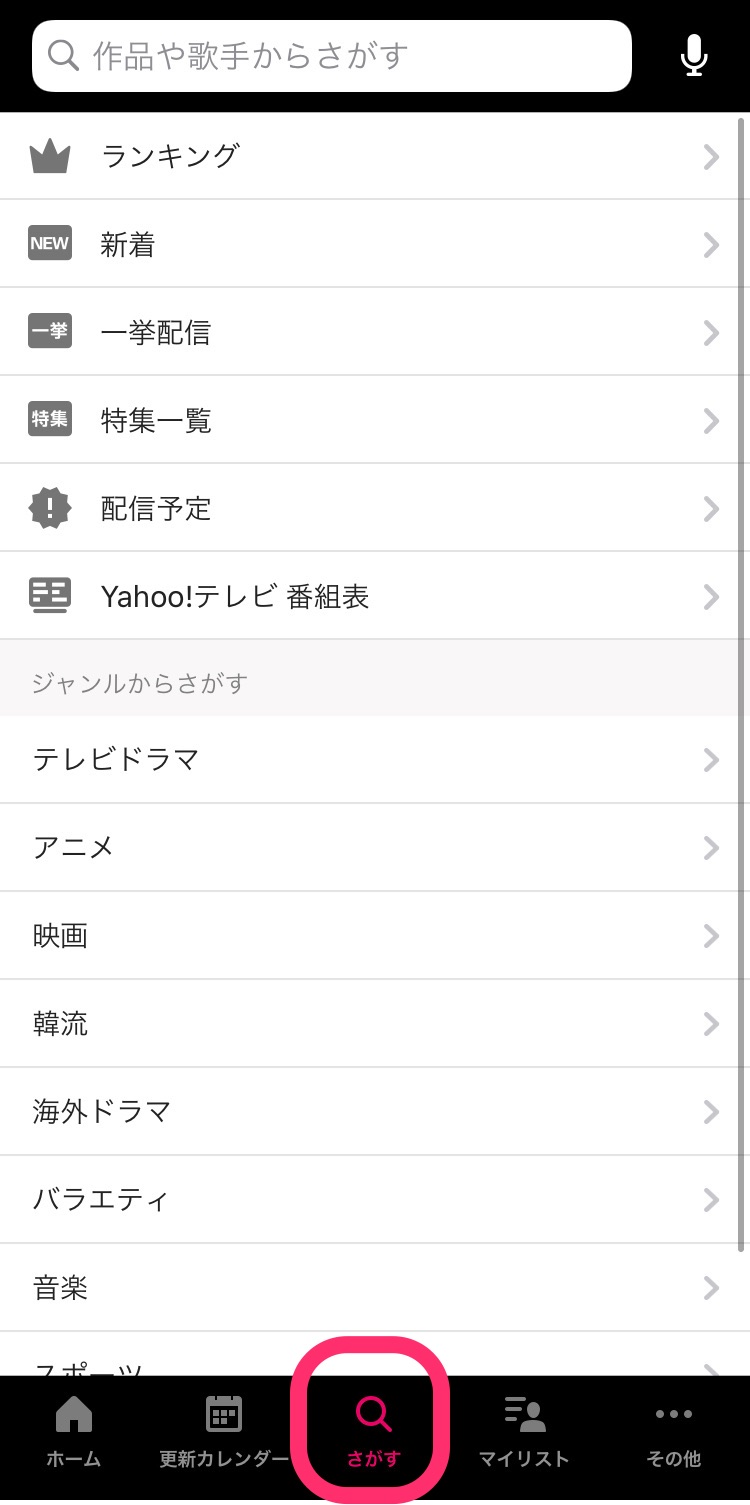
Task: Open the 新着 list
Action: click(375, 244)
